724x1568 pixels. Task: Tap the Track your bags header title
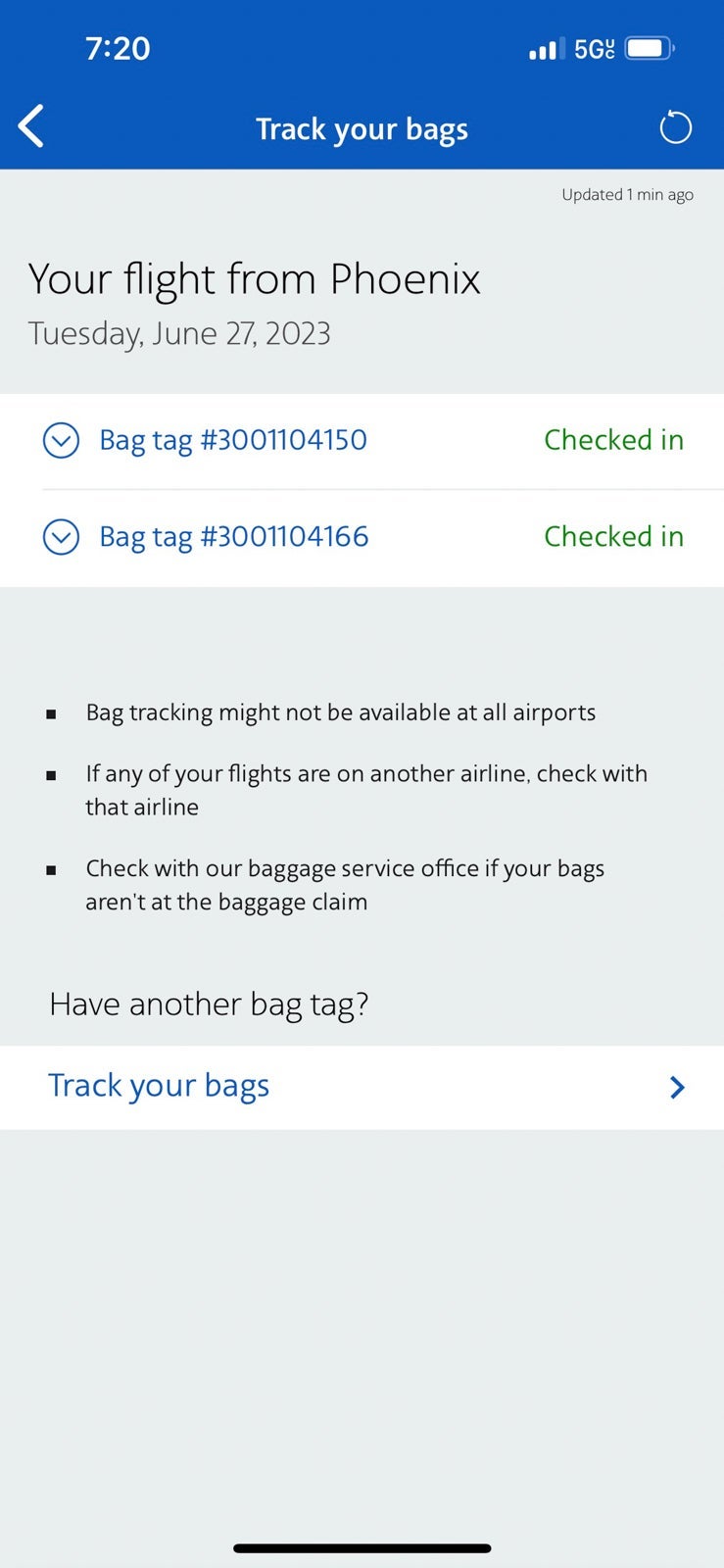[362, 128]
